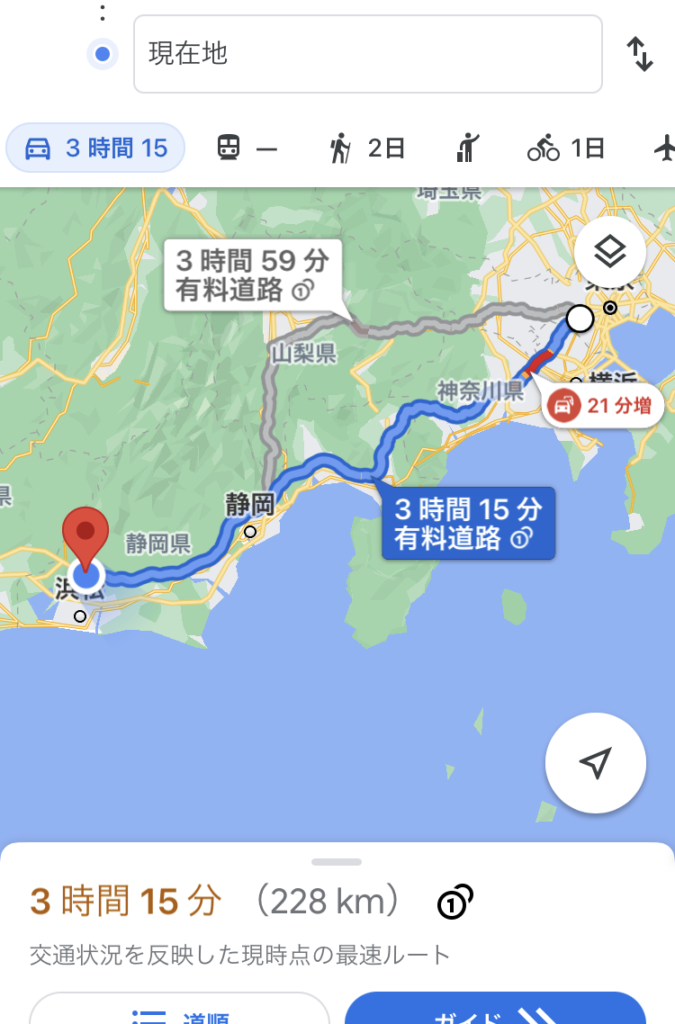
Task: Select the 3時間15分 route label
Action: (x=468, y=524)
